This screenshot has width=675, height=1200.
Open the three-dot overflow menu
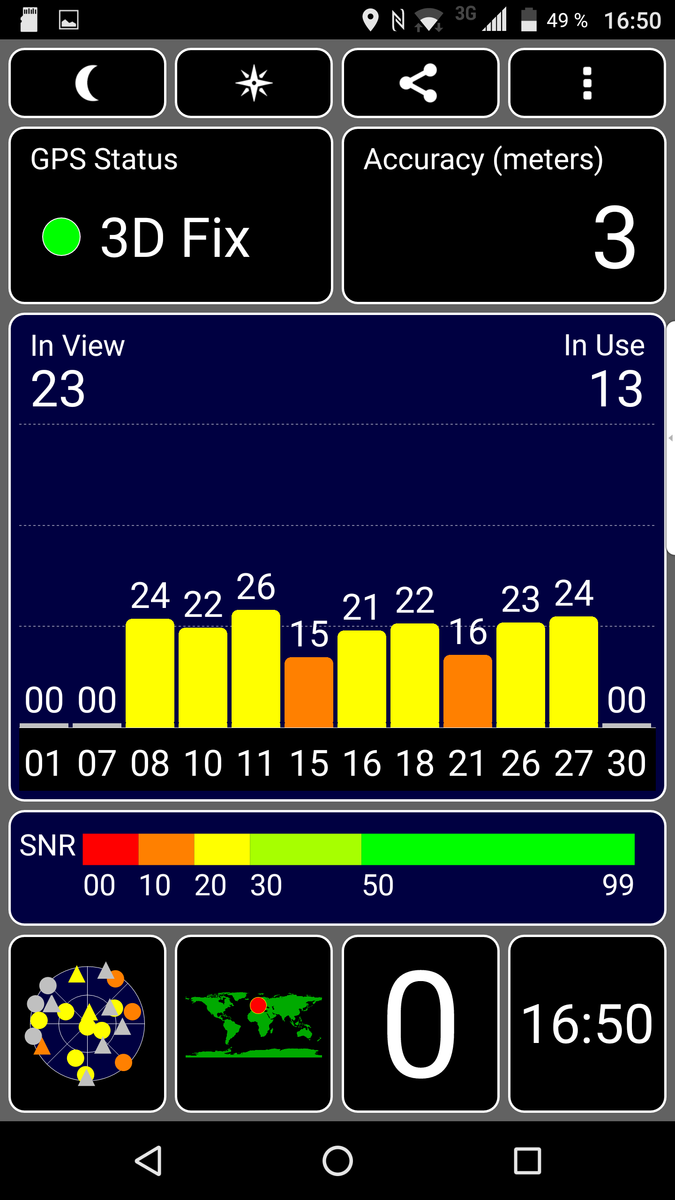pos(587,83)
